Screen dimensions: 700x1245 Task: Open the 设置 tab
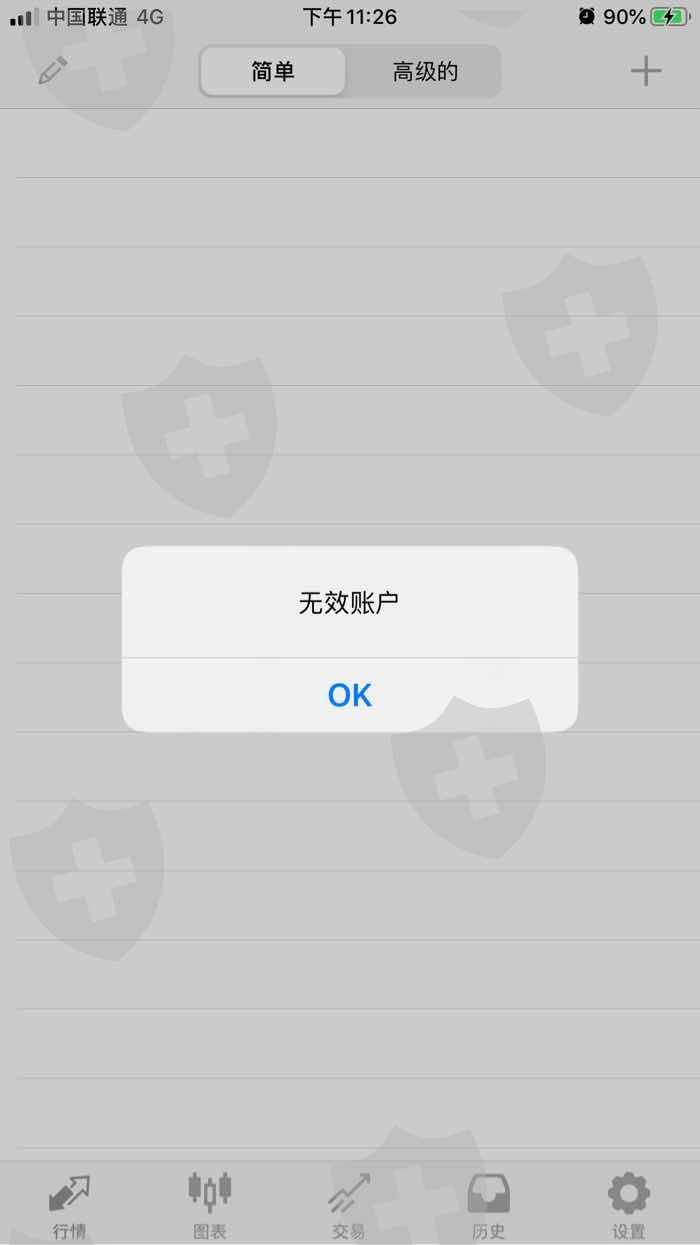(629, 1205)
